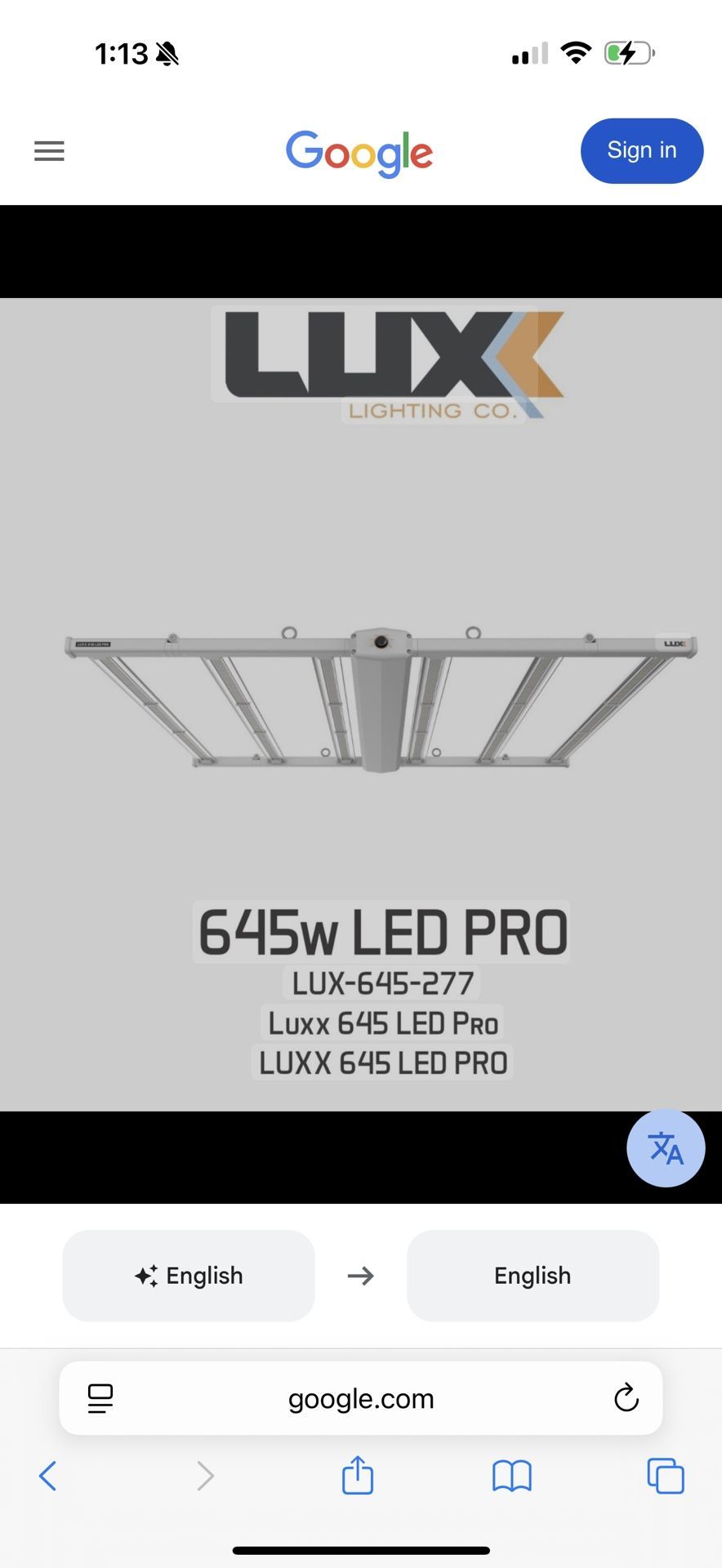Tap the translate 文A icon

(x=666, y=1147)
